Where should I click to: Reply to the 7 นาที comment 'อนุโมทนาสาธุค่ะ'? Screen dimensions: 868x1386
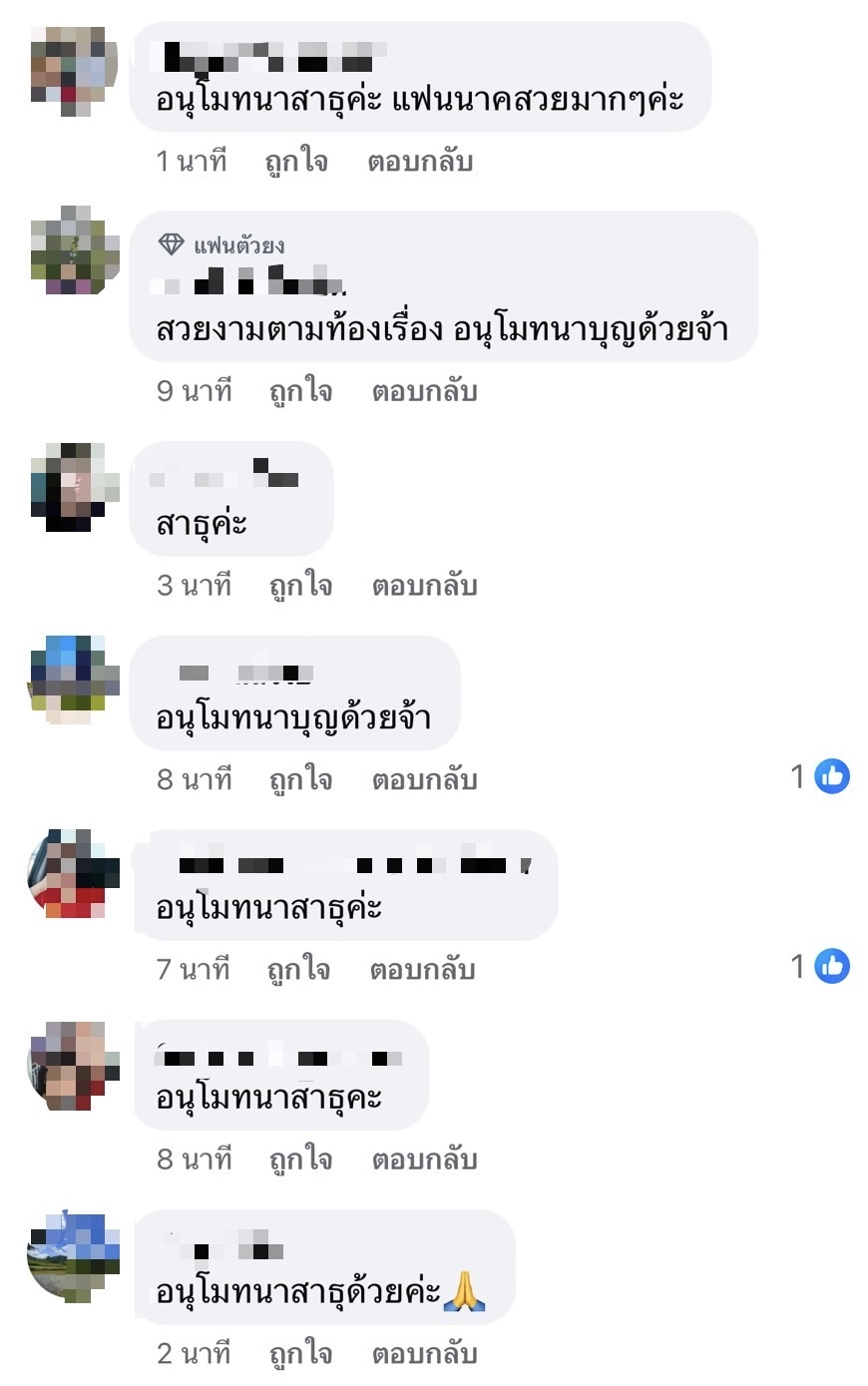pos(423,969)
